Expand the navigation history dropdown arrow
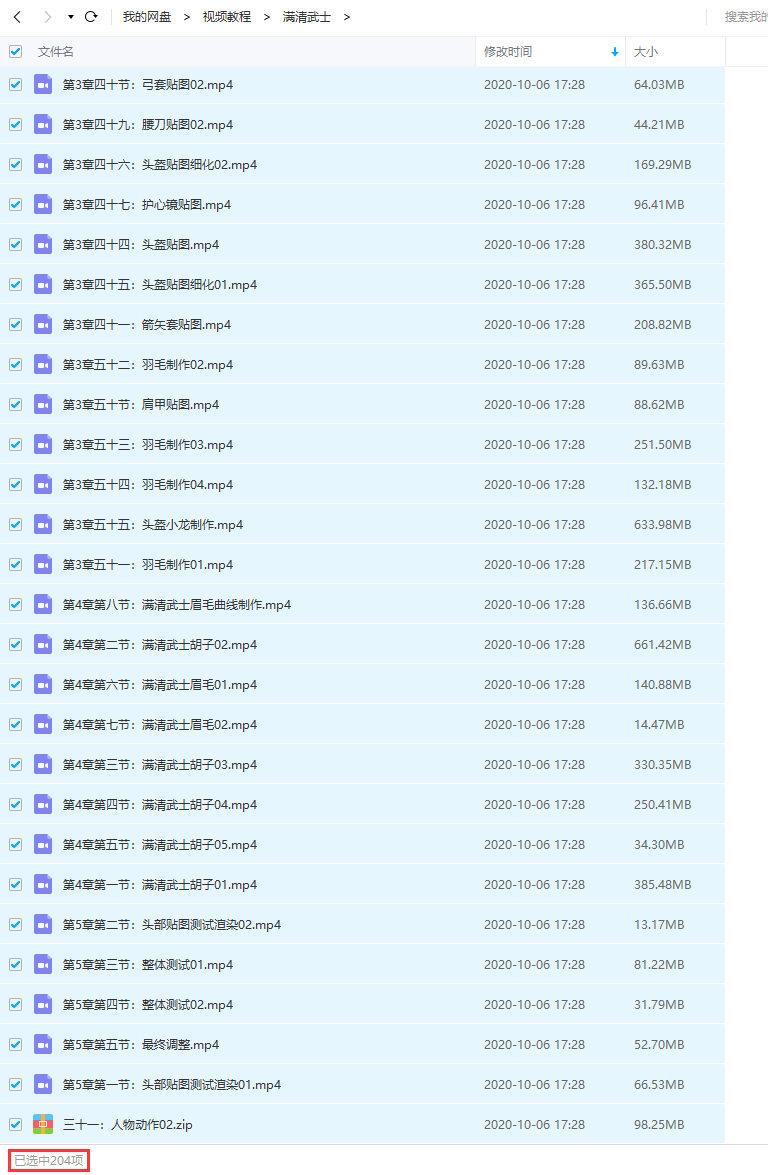This screenshot has width=768, height=1175. point(70,17)
